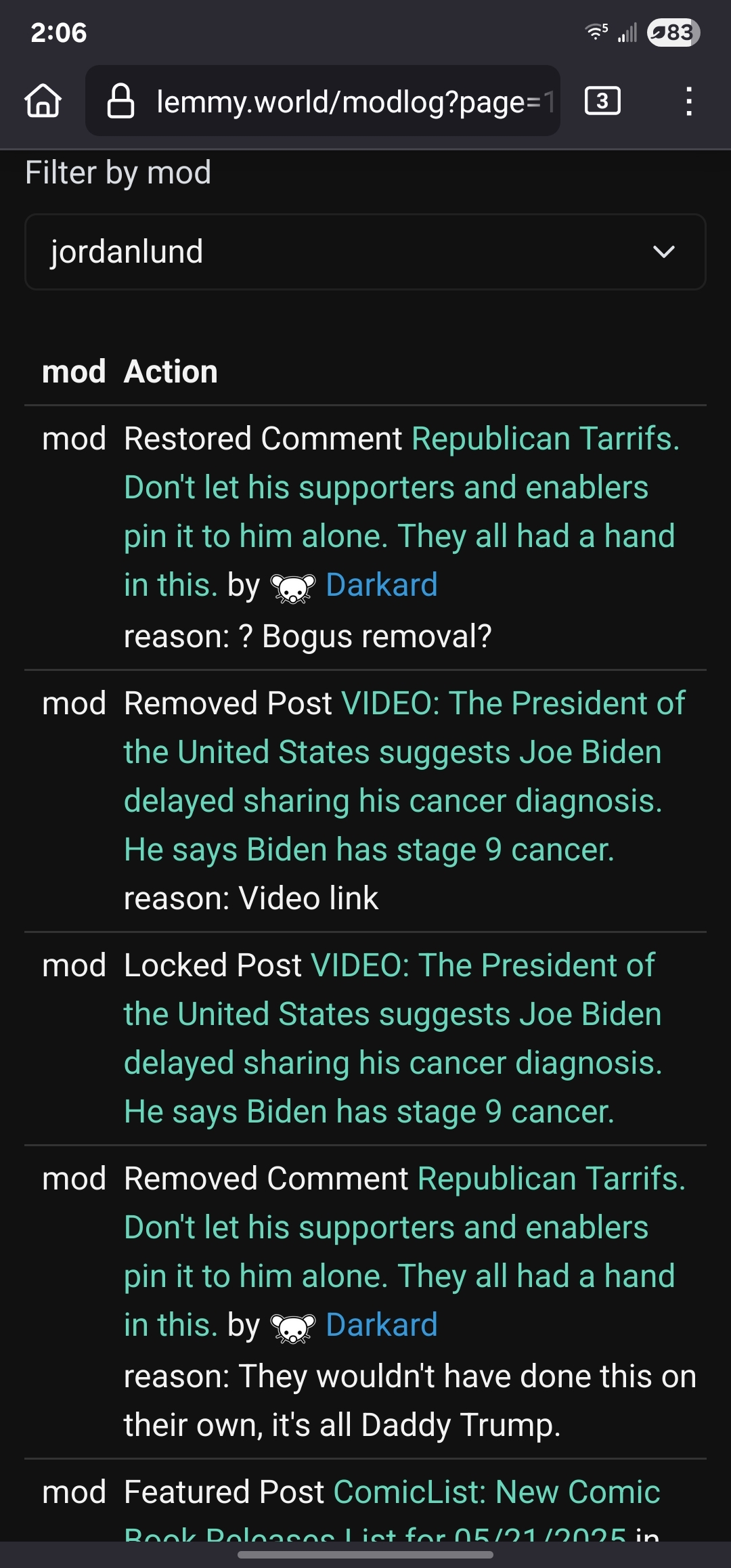Open Darkard's profile in the Restored Comment entry
Image resolution: width=731 pixels, height=1568 pixels.
click(381, 585)
